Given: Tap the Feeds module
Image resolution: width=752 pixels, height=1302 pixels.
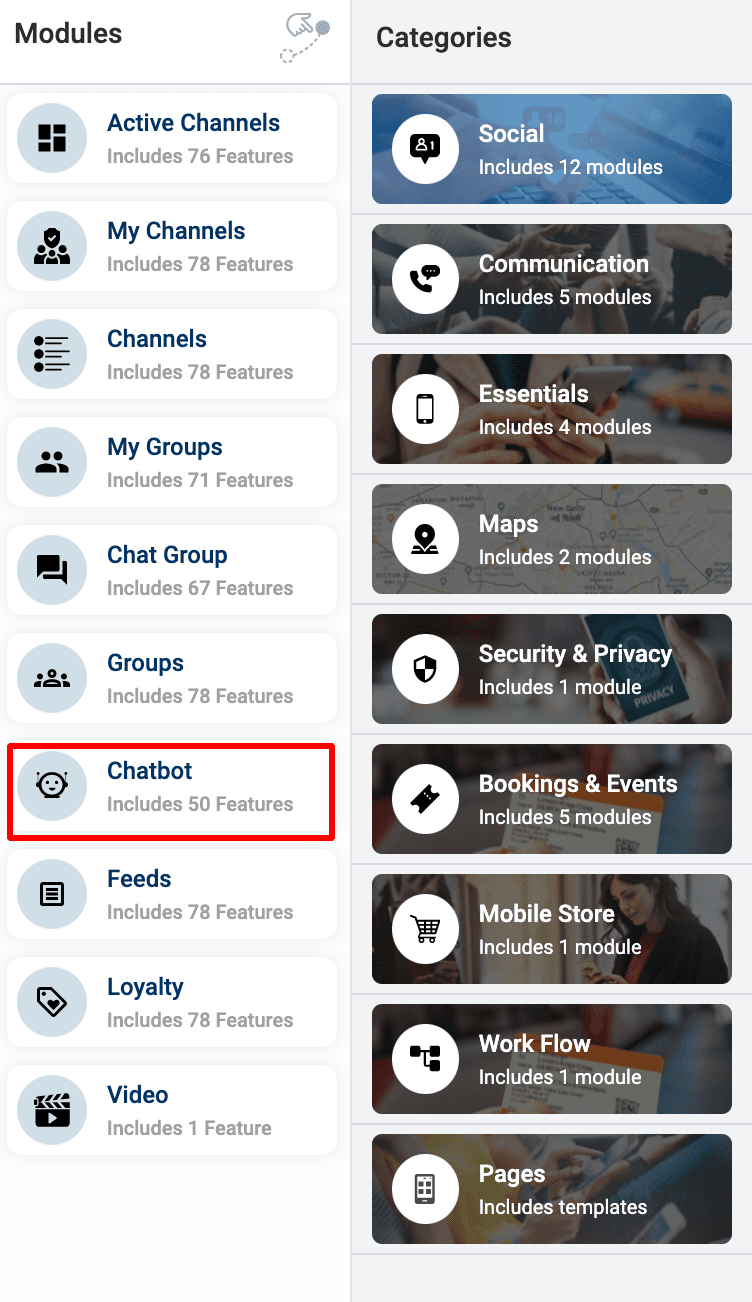Looking at the screenshot, I should tap(172, 894).
